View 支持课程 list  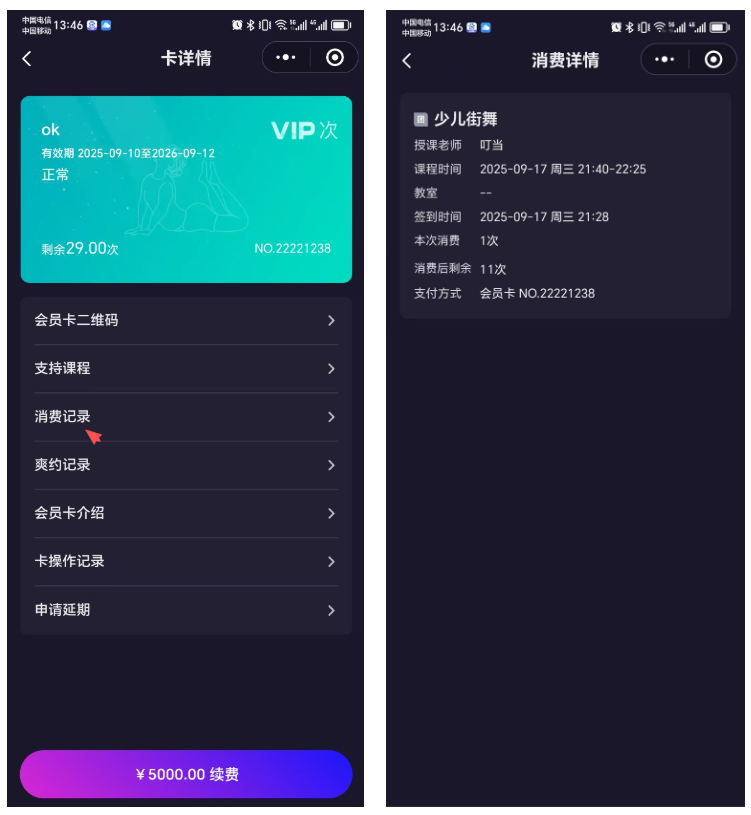(x=186, y=368)
